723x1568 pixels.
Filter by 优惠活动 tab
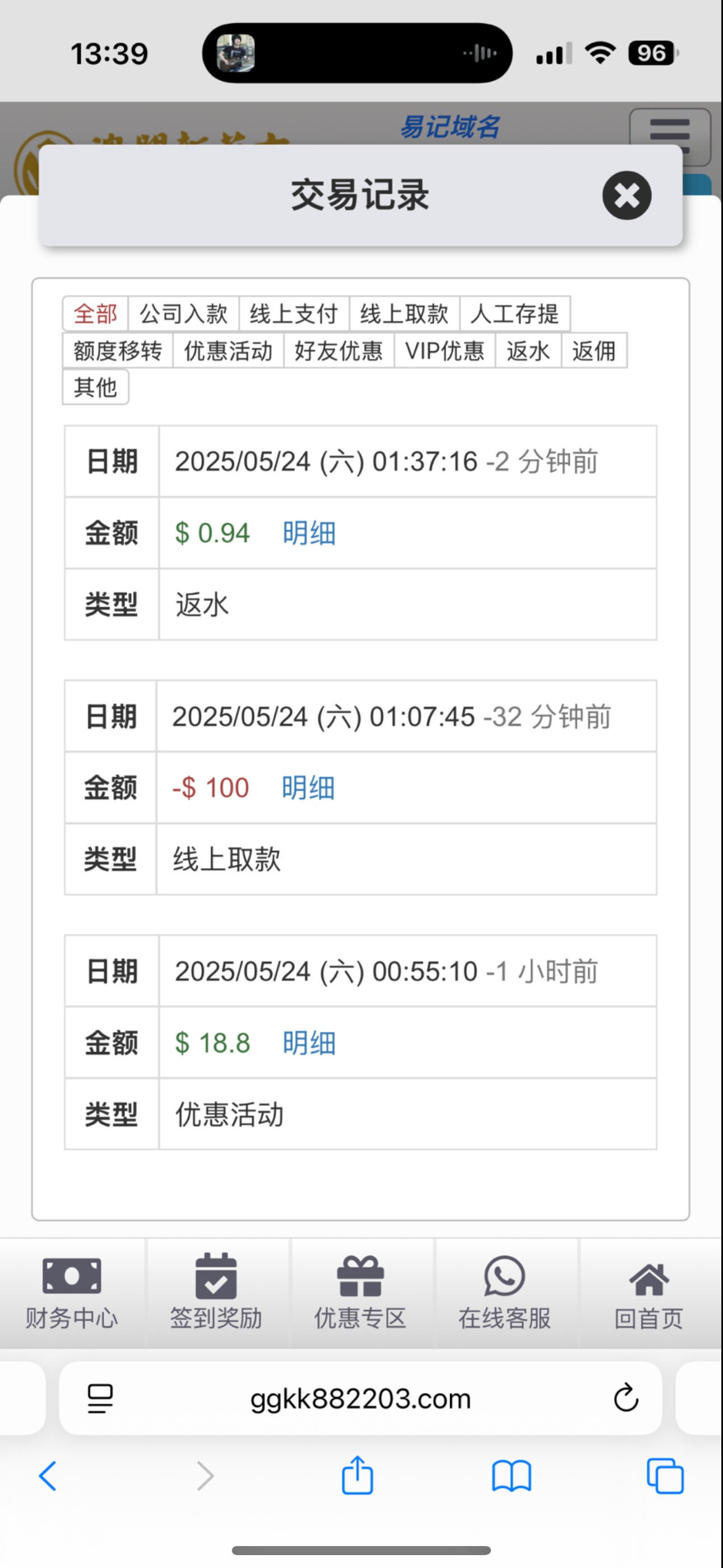pyautogui.click(x=228, y=351)
